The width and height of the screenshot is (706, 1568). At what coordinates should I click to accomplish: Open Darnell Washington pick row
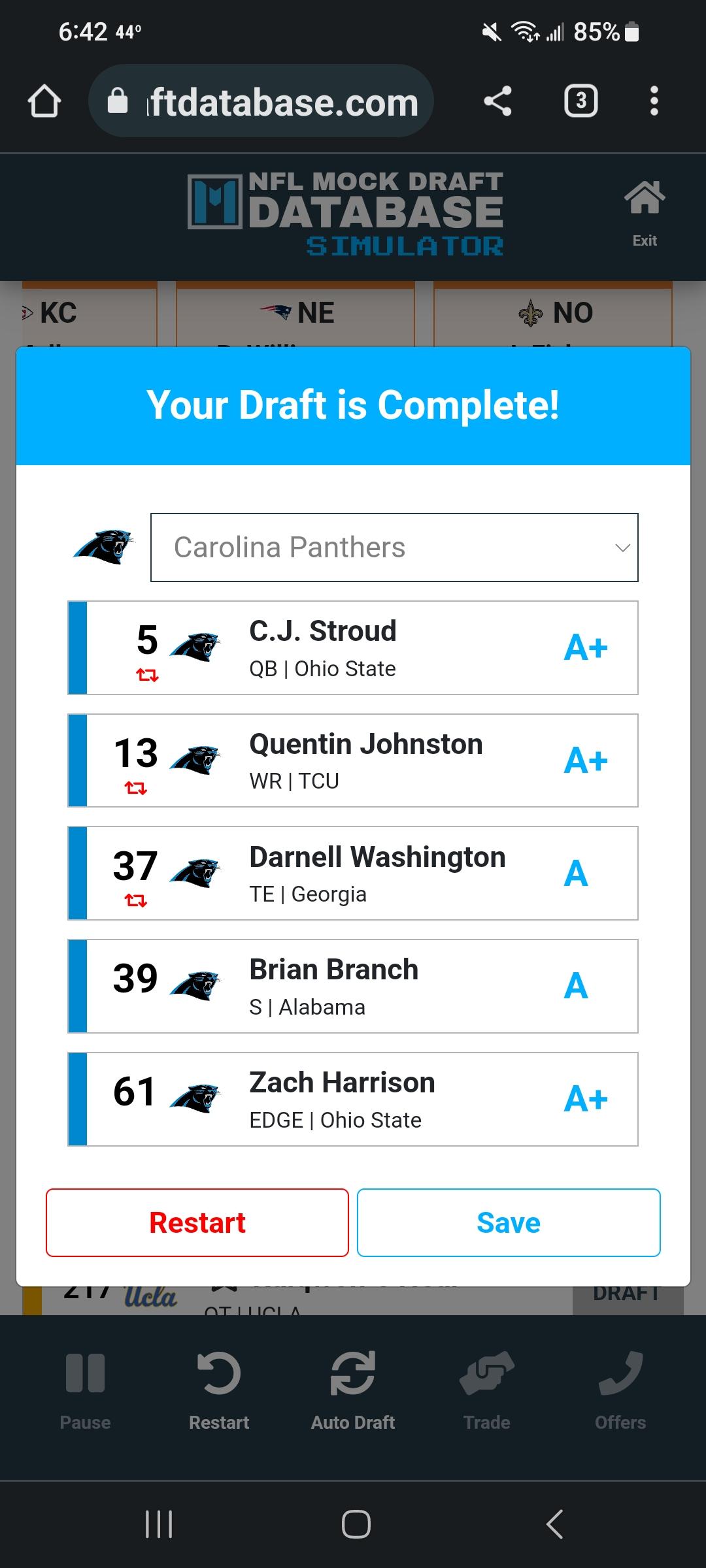pos(353,874)
